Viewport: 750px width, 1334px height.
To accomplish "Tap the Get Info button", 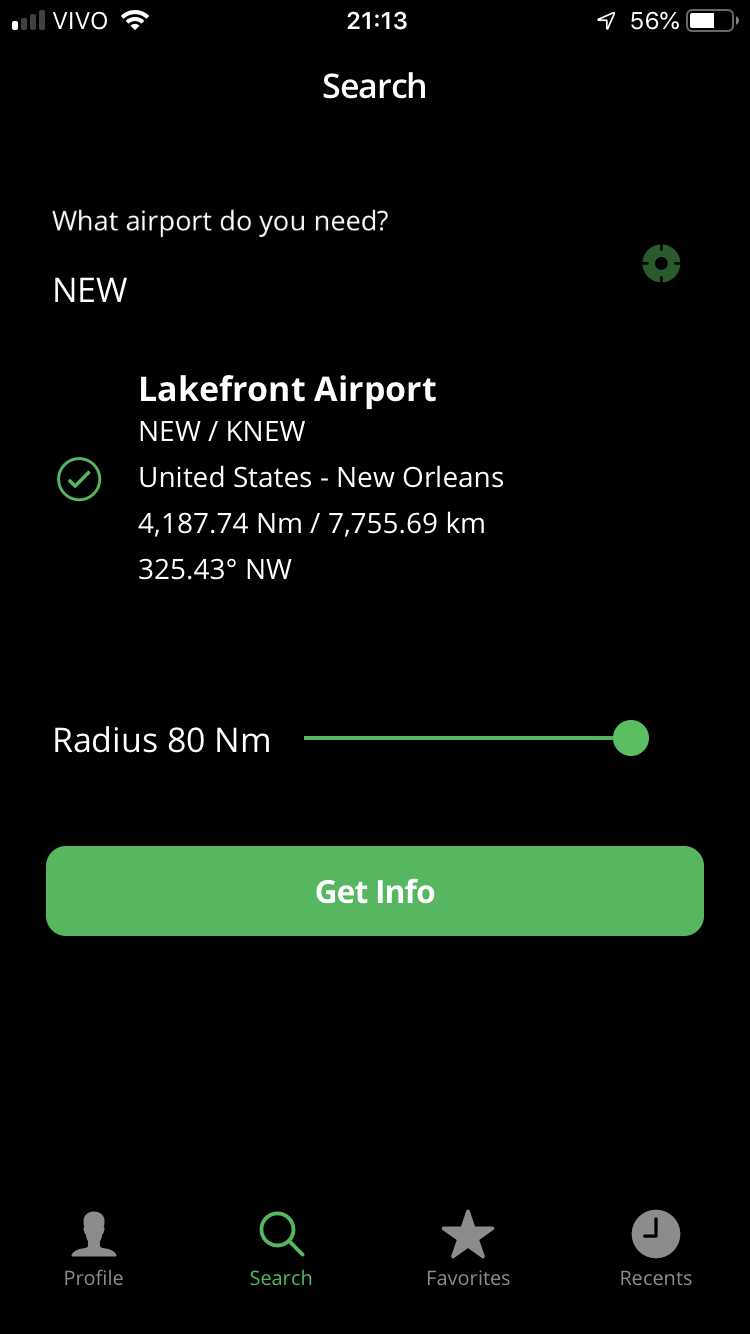I will point(375,891).
